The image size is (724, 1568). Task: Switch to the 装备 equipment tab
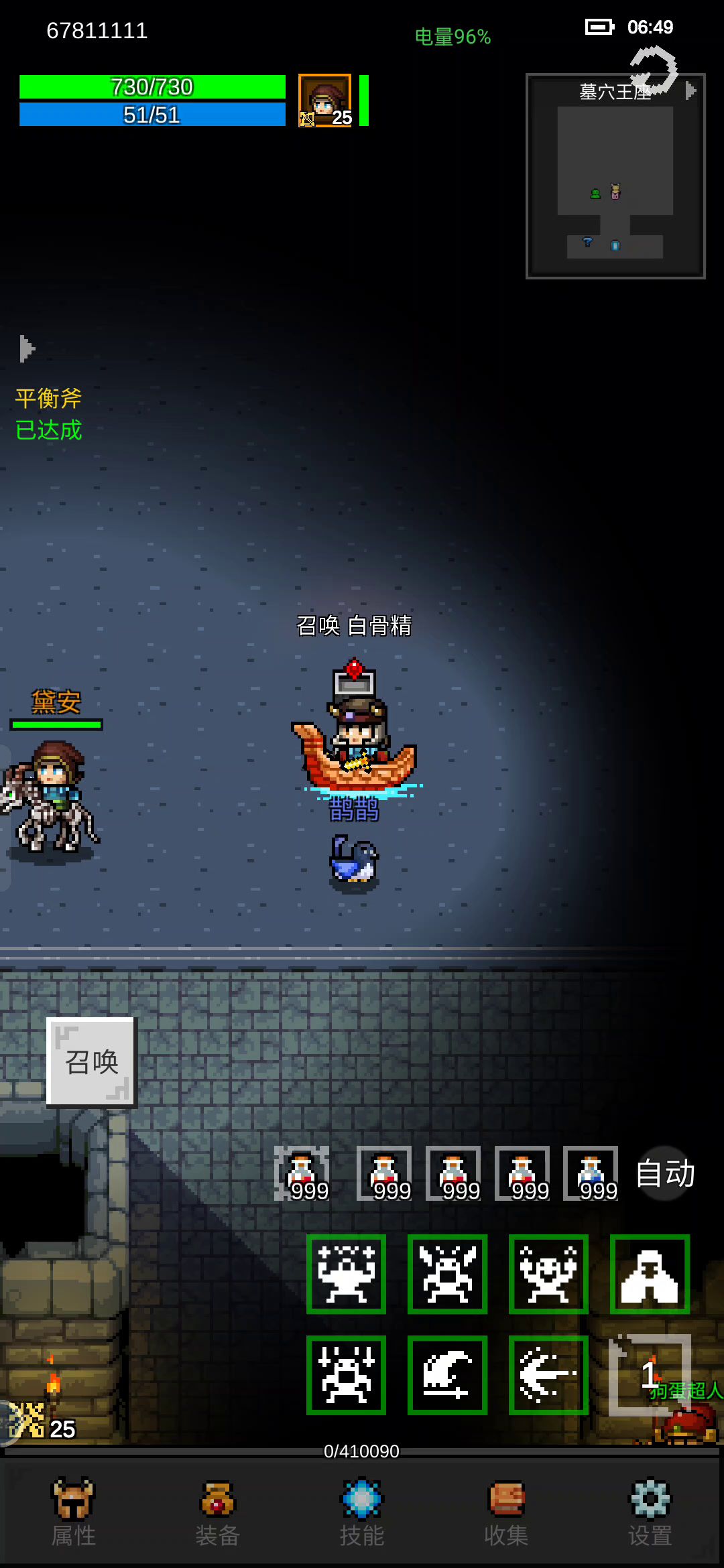tap(217, 1513)
